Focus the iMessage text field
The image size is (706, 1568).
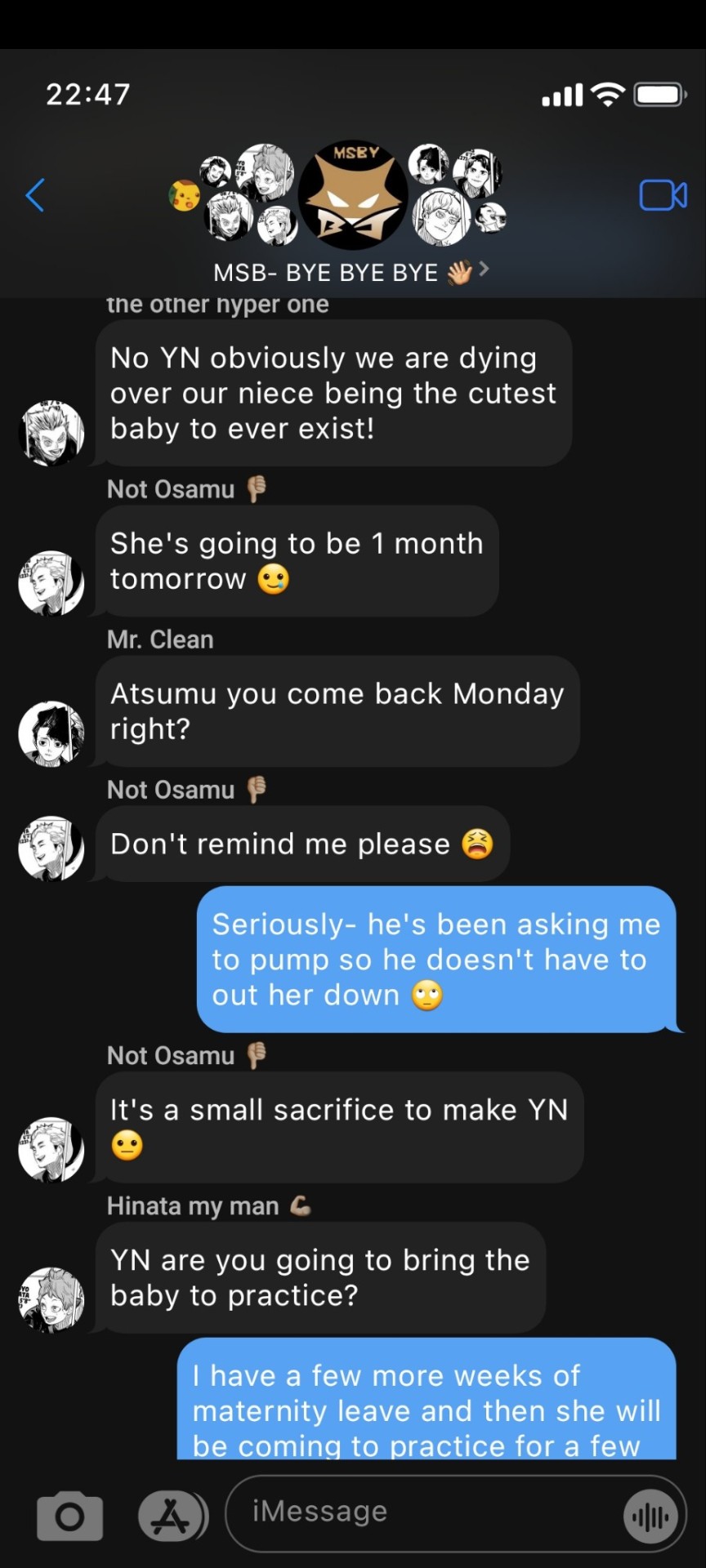coord(425,1512)
